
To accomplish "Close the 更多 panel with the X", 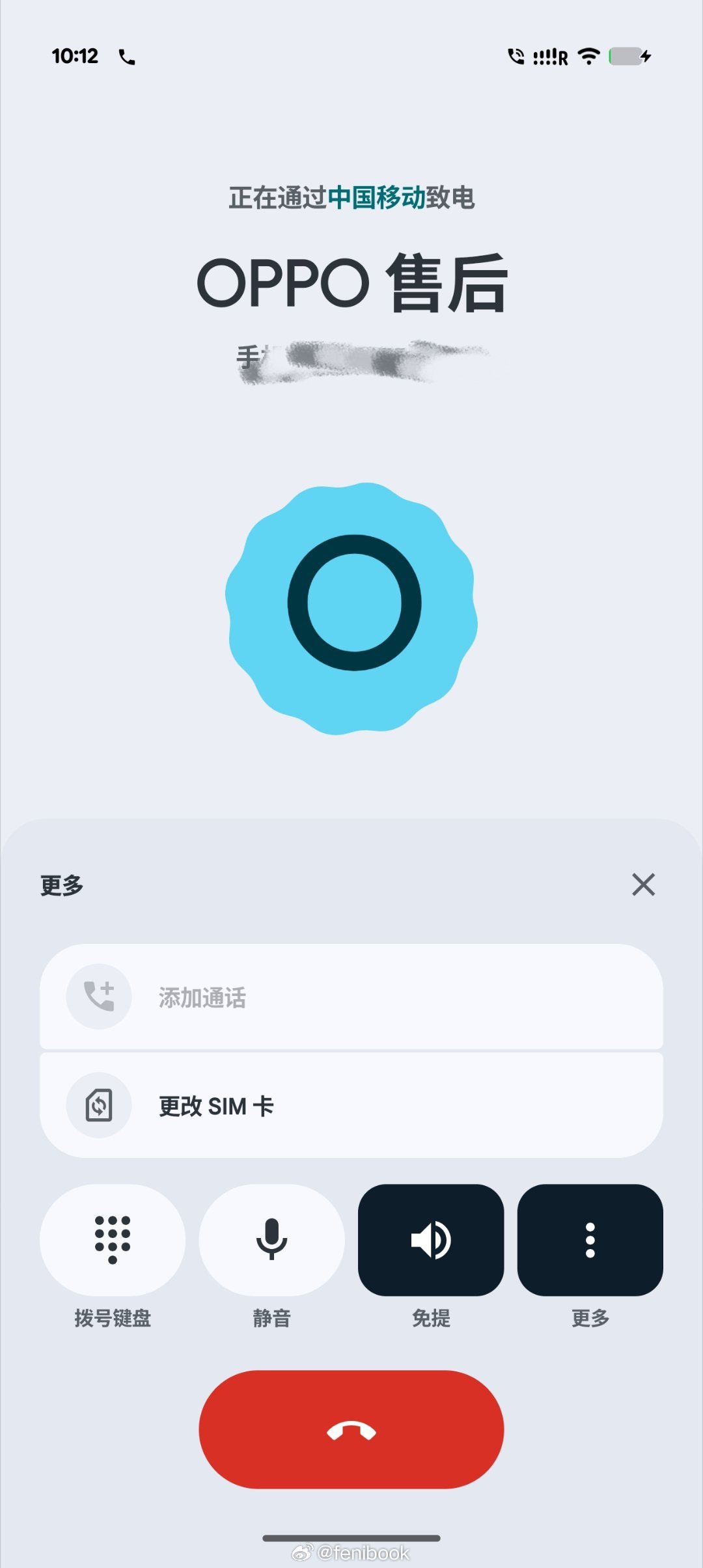I will coord(643,885).
